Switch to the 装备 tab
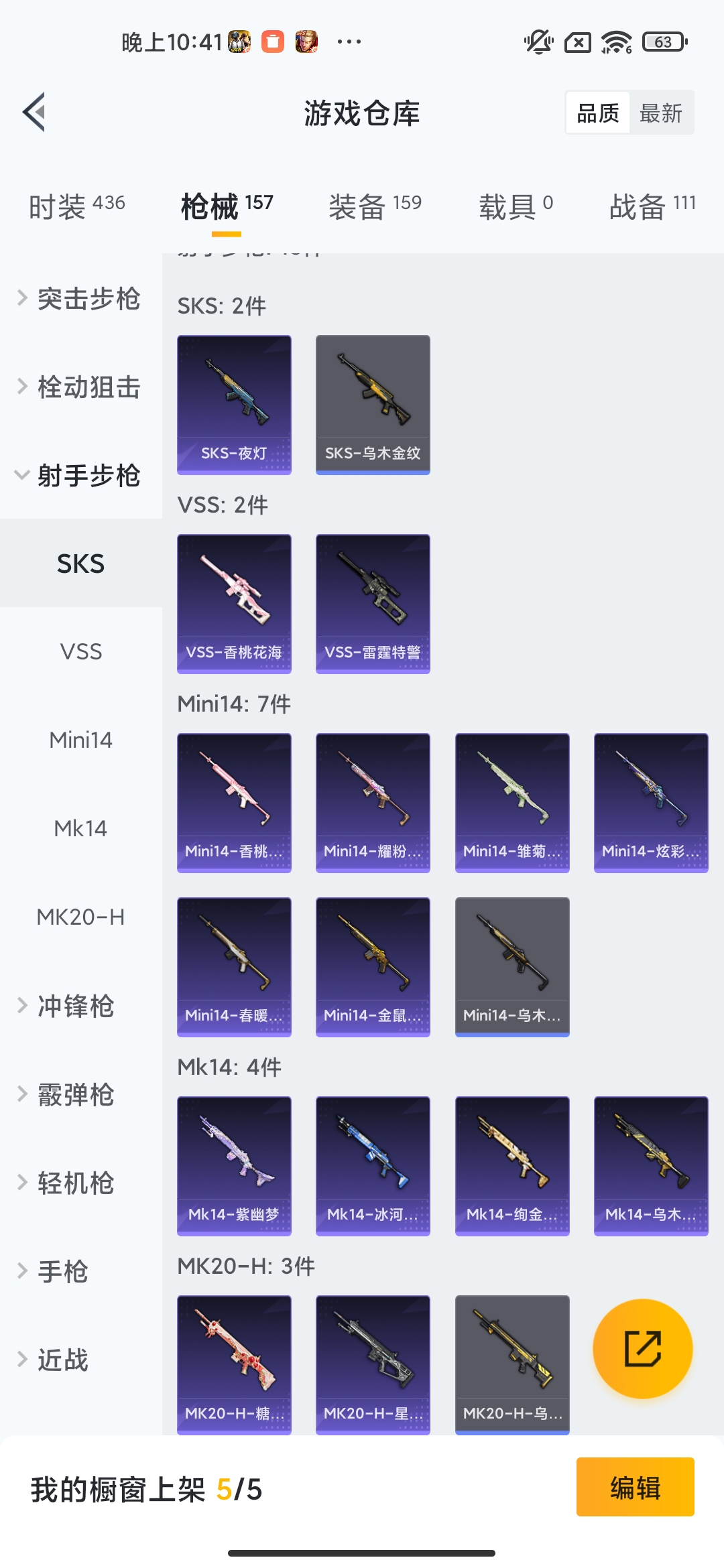Screen dimensions: 724x1568 click(375, 206)
